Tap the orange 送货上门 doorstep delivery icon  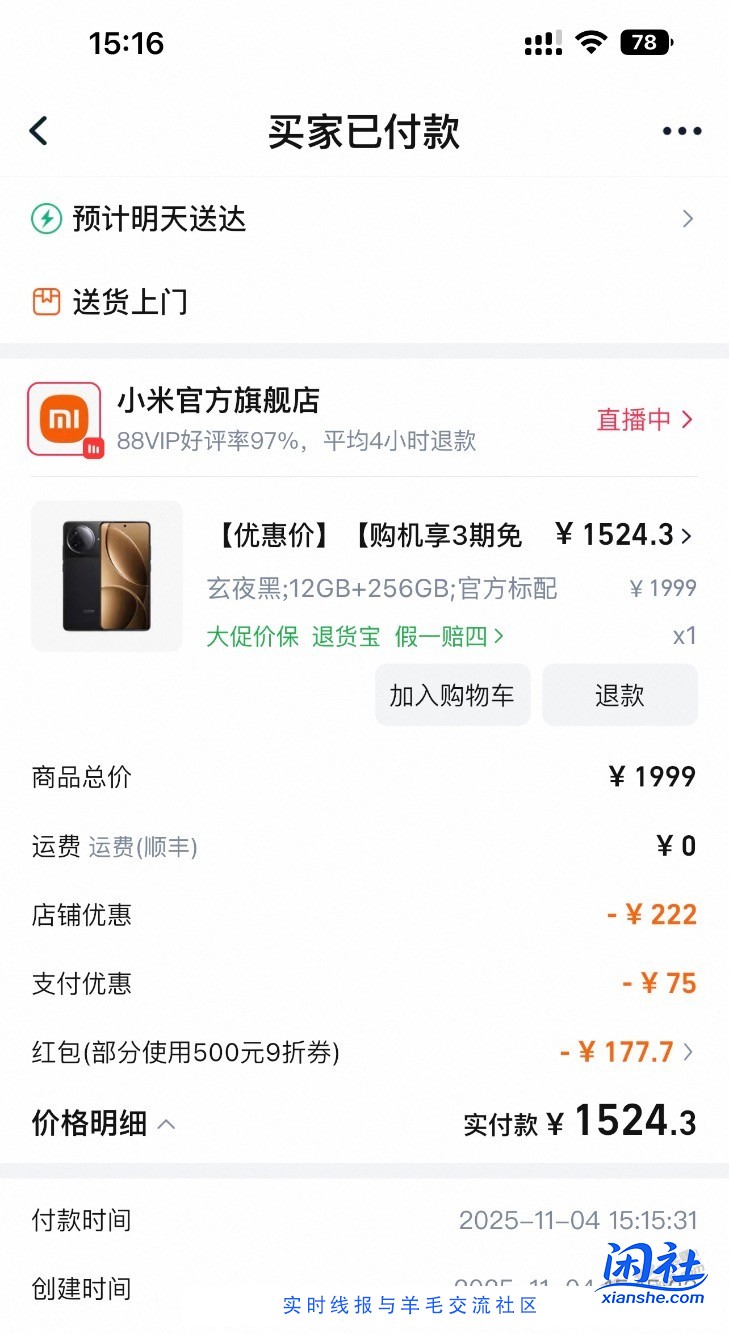[x=46, y=301]
